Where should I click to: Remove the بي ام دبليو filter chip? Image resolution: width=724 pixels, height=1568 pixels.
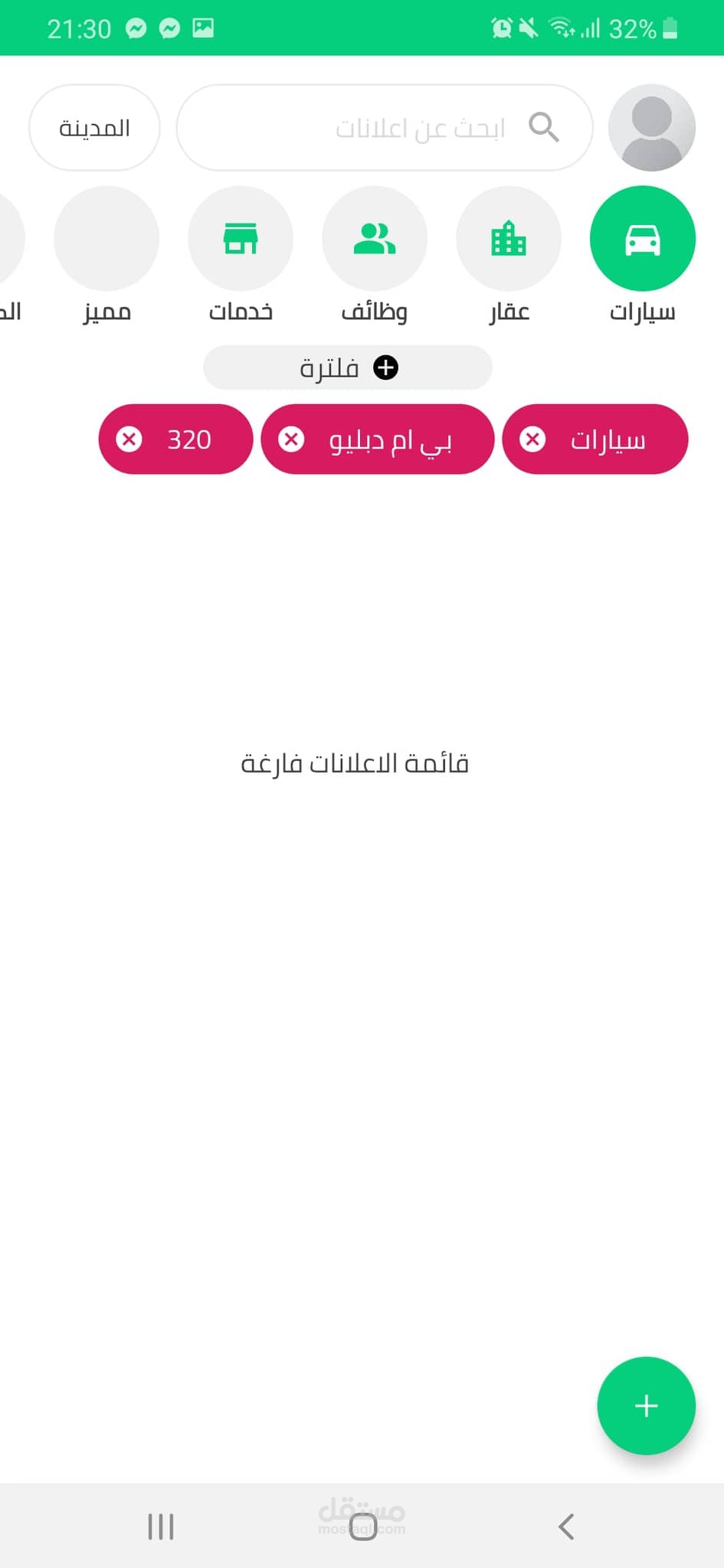[291, 439]
